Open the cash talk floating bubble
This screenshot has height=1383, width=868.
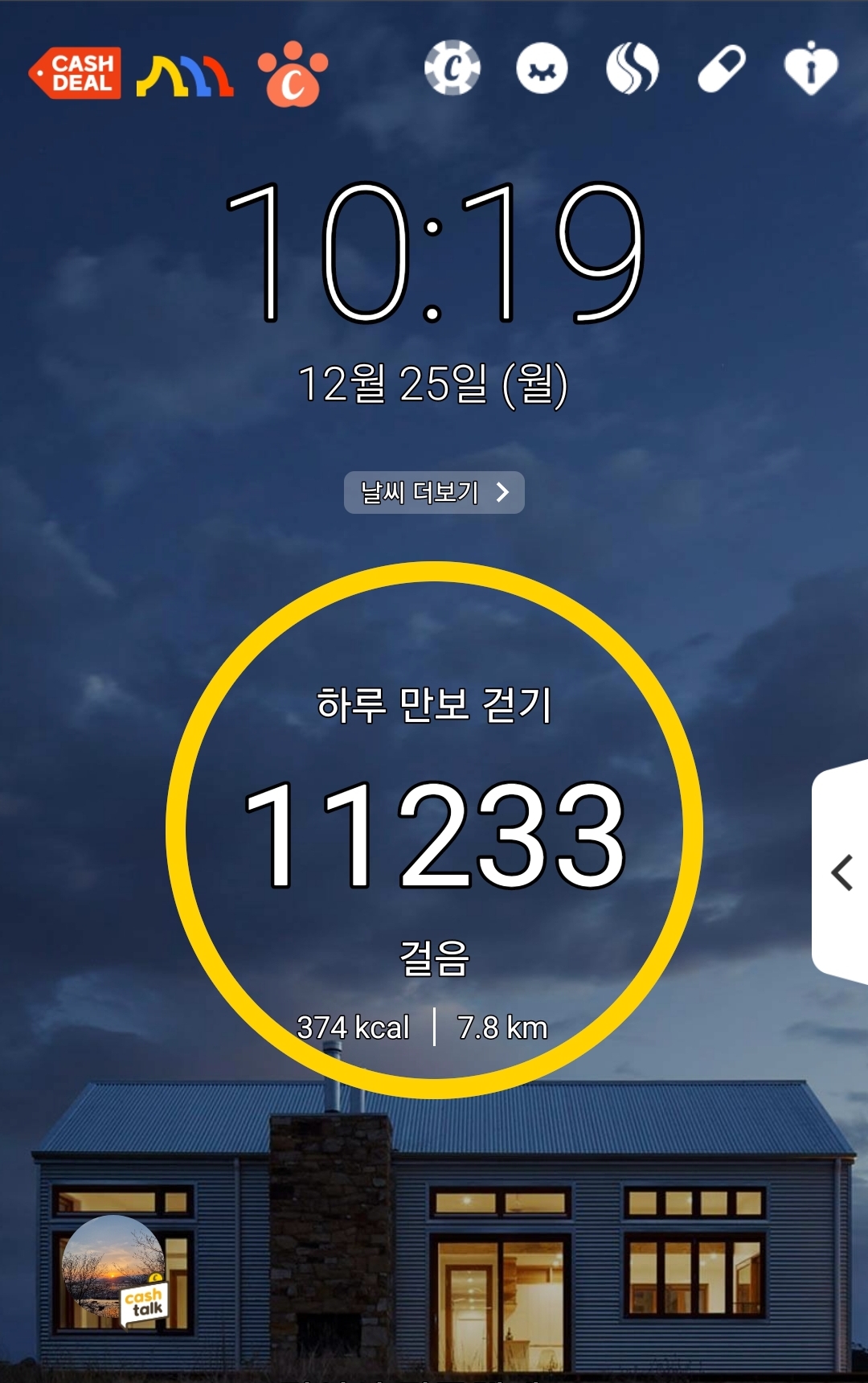[116, 1271]
